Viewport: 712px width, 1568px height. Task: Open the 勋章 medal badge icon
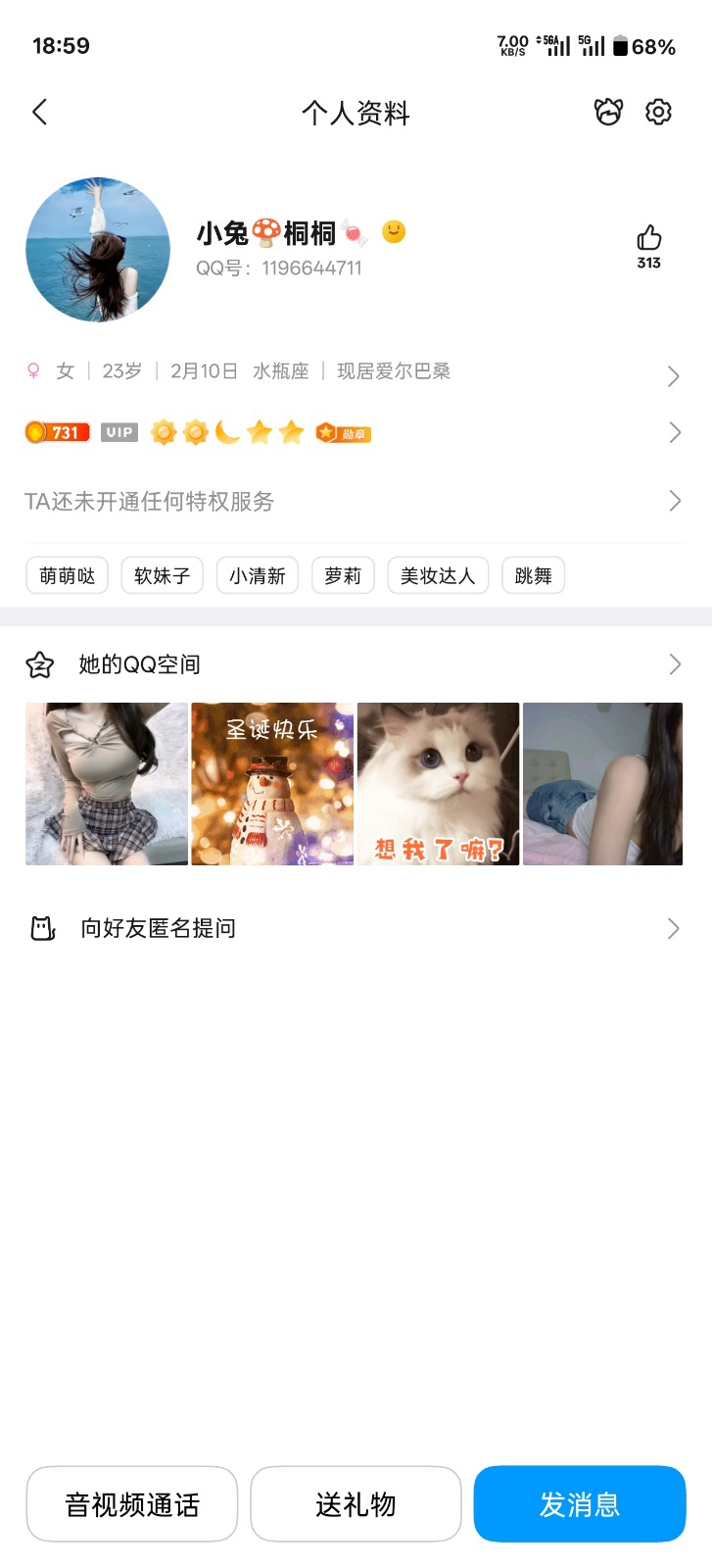[x=343, y=431]
